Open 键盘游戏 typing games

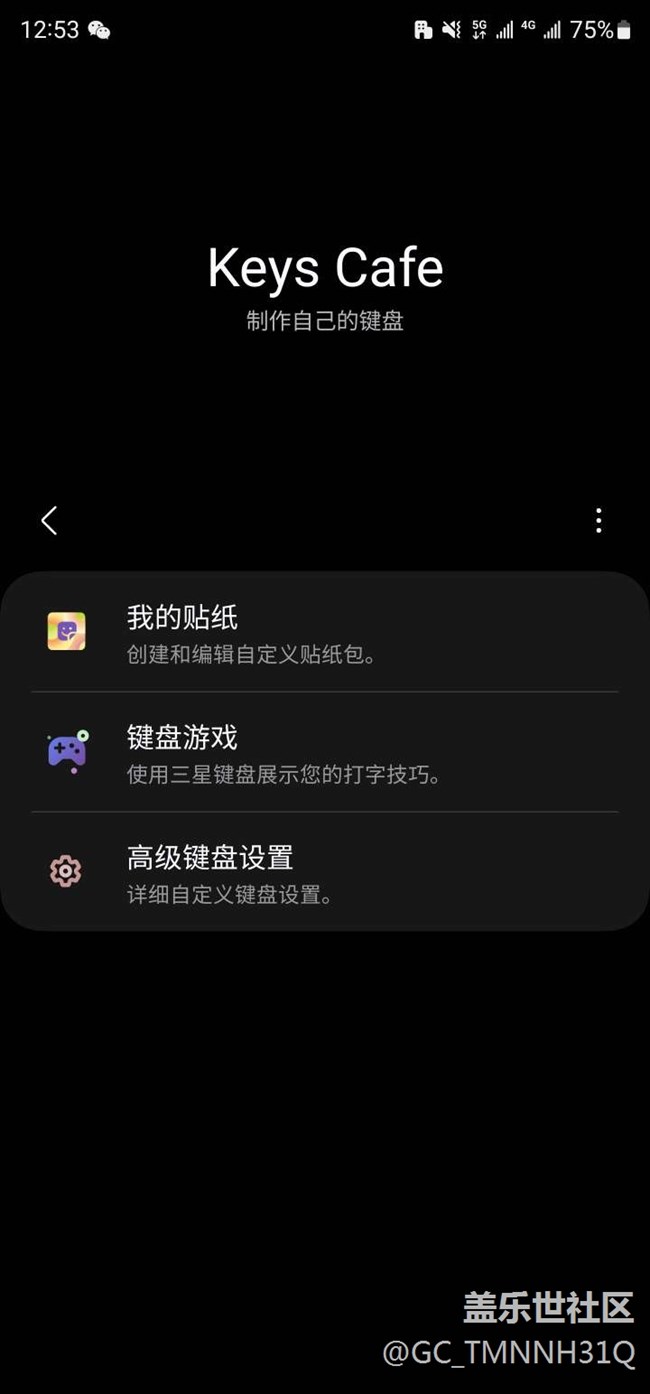(325, 752)
